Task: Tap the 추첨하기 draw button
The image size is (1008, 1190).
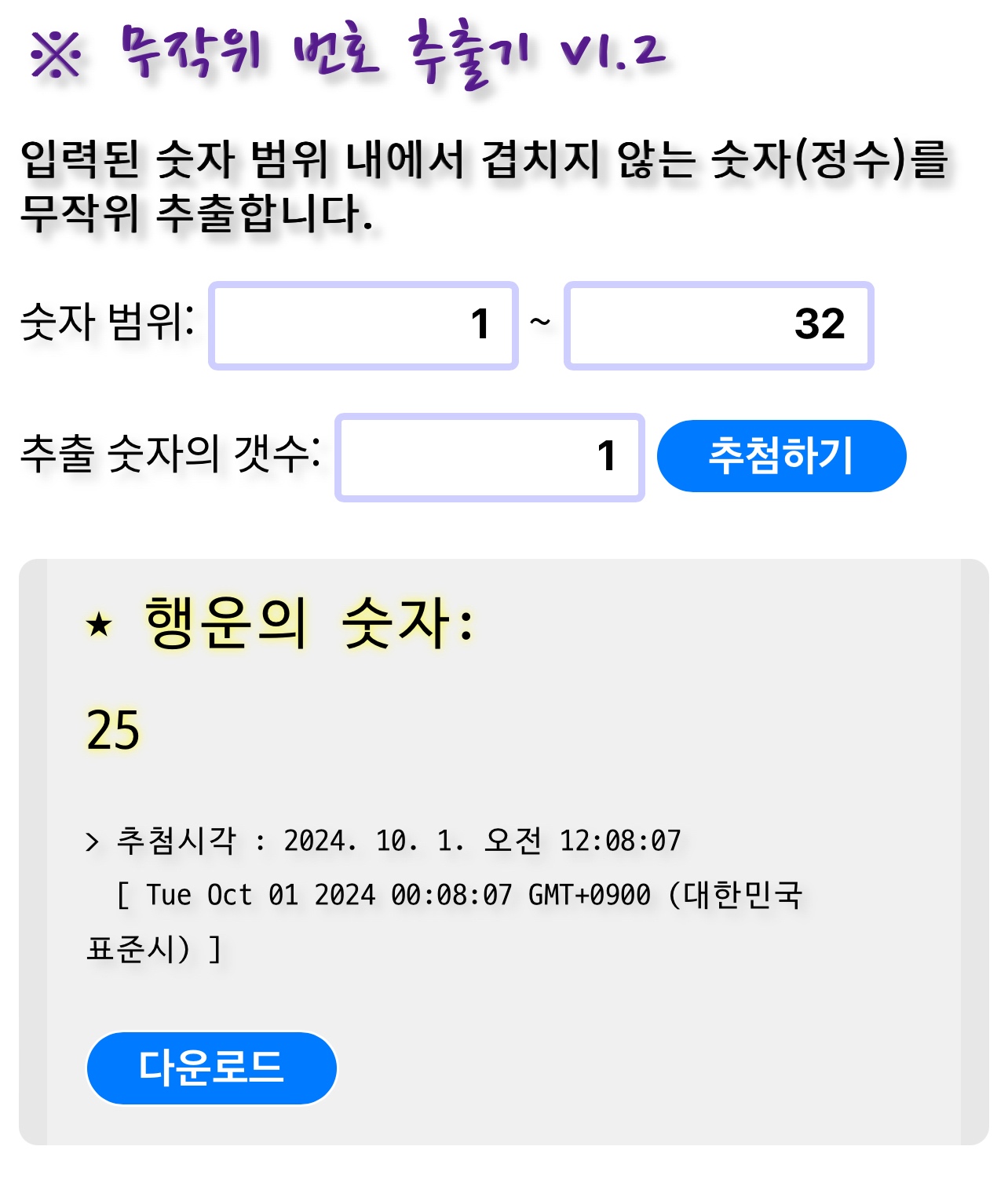Action: click(x=781, y=456)
